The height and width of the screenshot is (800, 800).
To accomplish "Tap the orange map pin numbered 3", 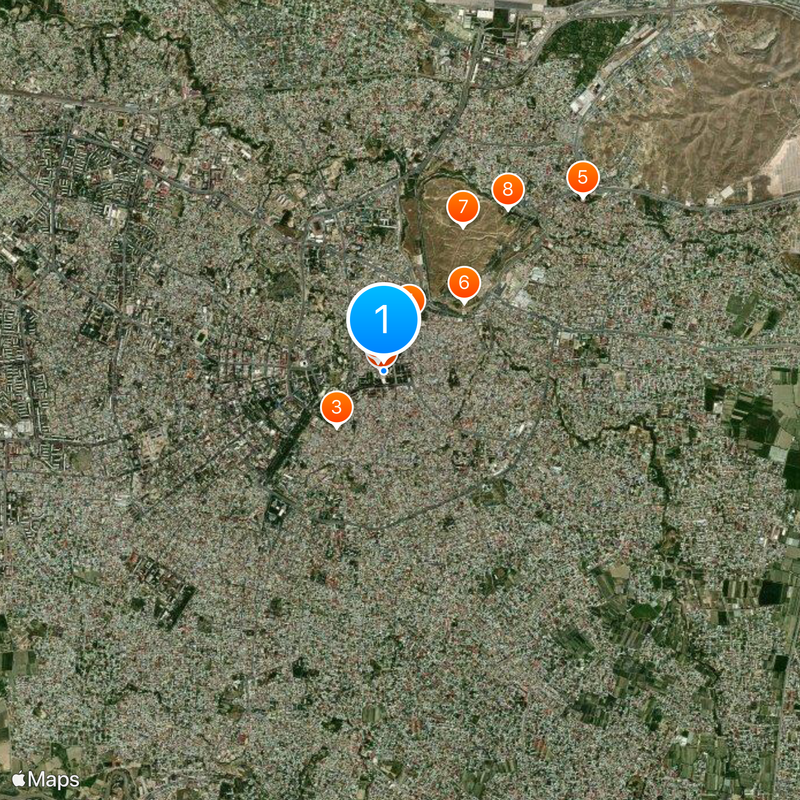I will (x=337, y=407).
